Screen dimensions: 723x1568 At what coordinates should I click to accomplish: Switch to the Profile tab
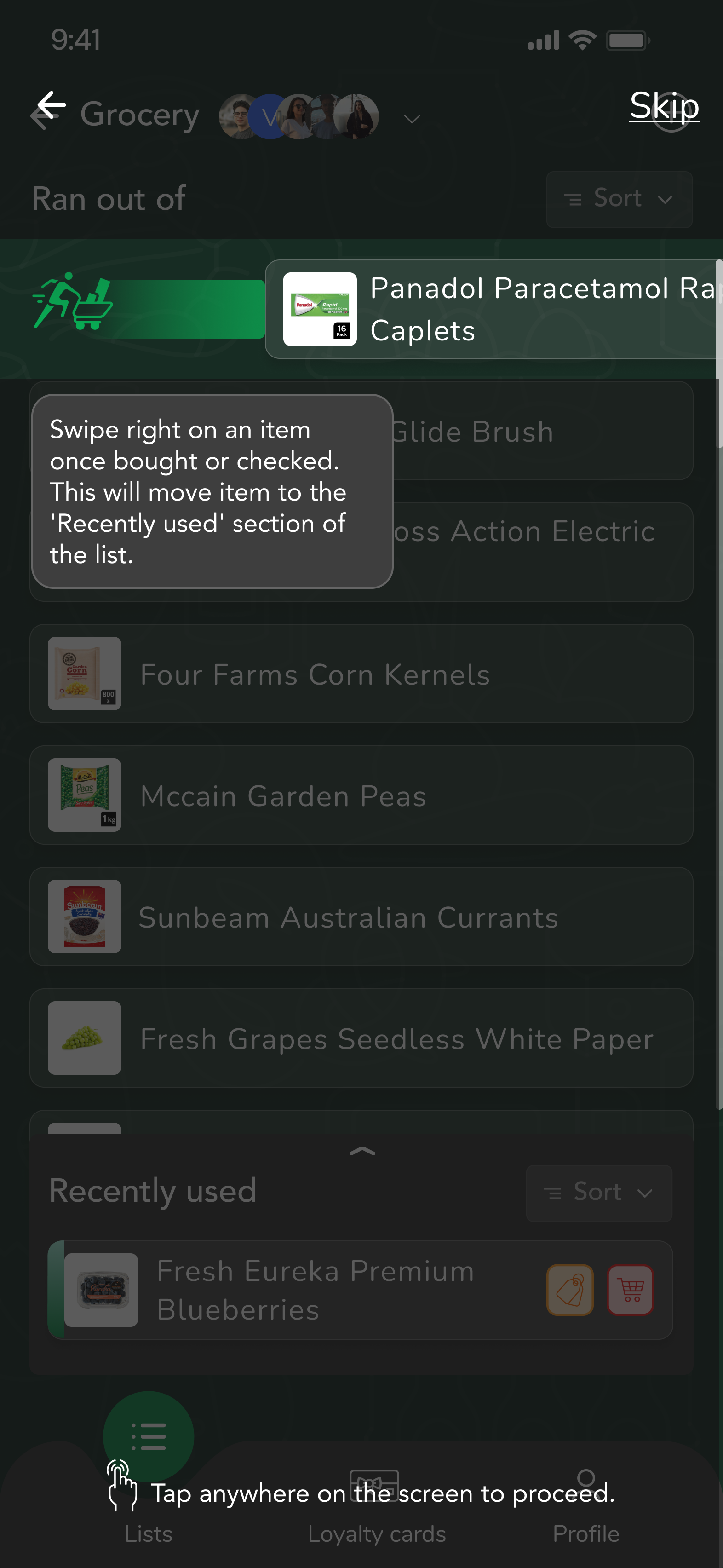coord(585,1504)
